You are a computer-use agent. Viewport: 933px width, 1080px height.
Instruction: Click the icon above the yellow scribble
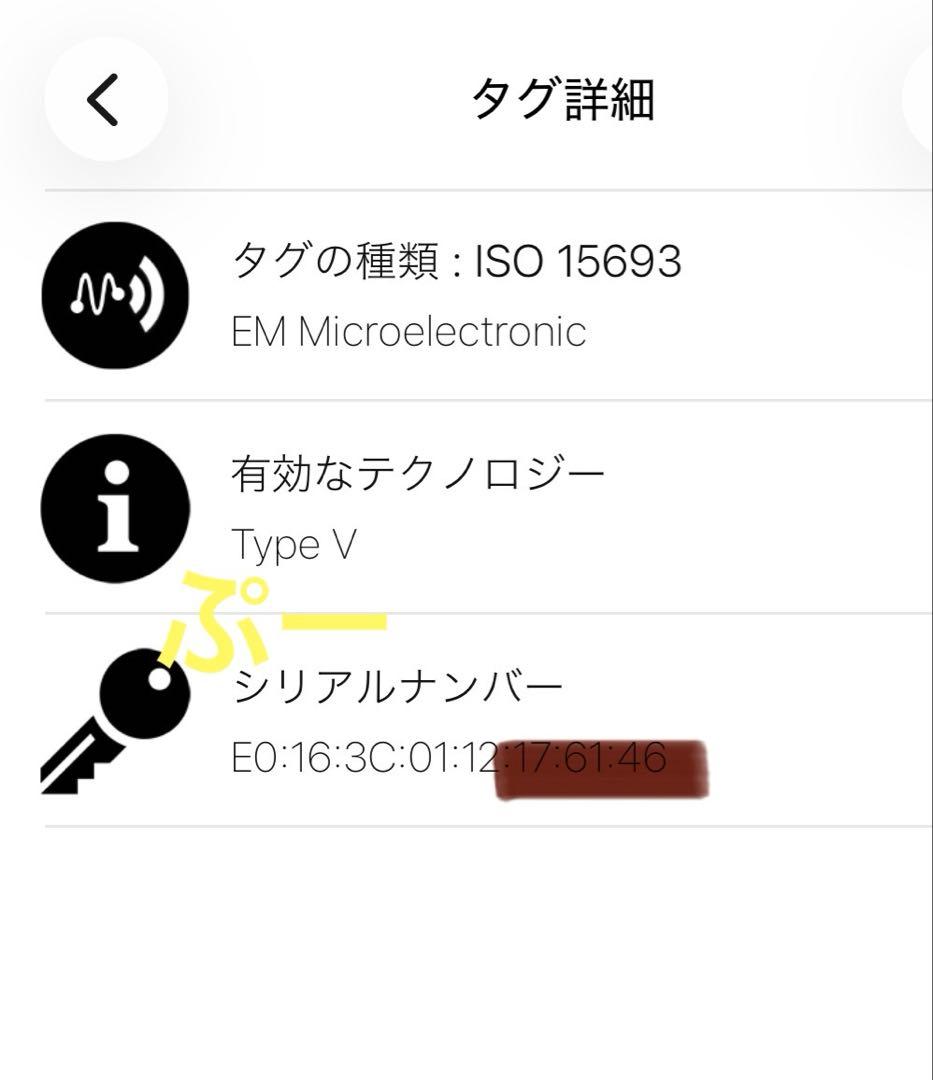point(115,508)
